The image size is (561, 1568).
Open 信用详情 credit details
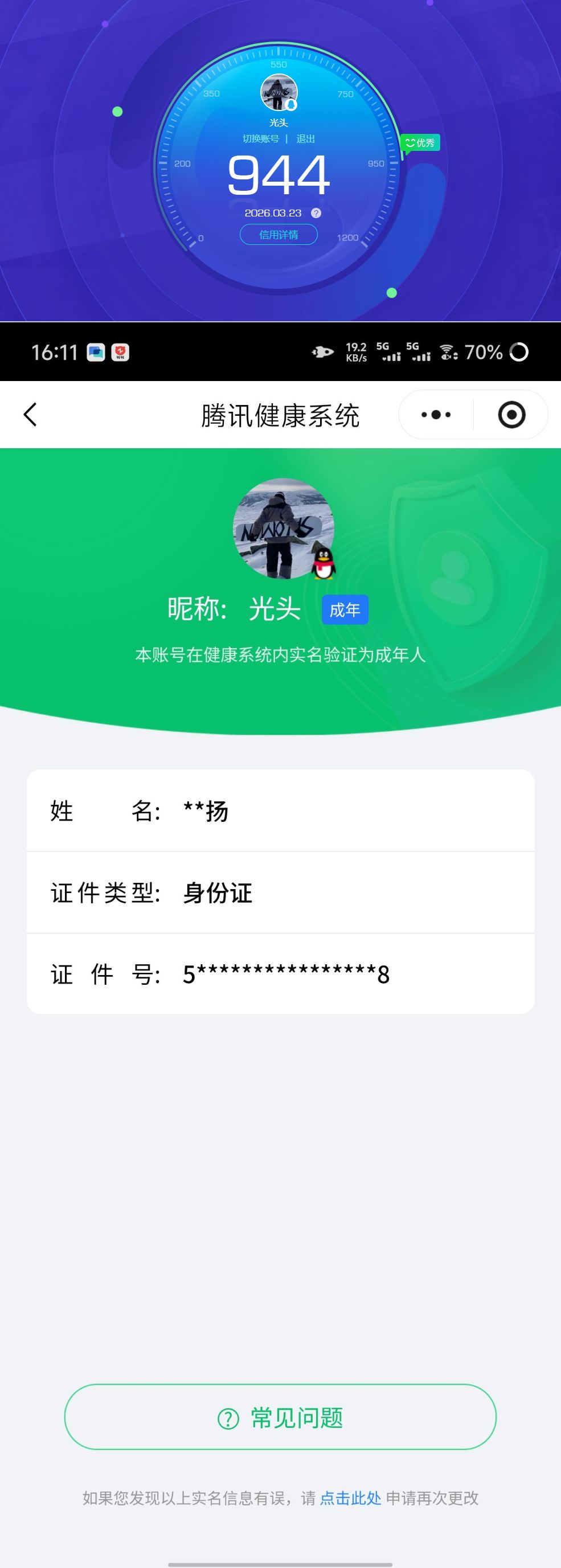click(x=279, y=234)
